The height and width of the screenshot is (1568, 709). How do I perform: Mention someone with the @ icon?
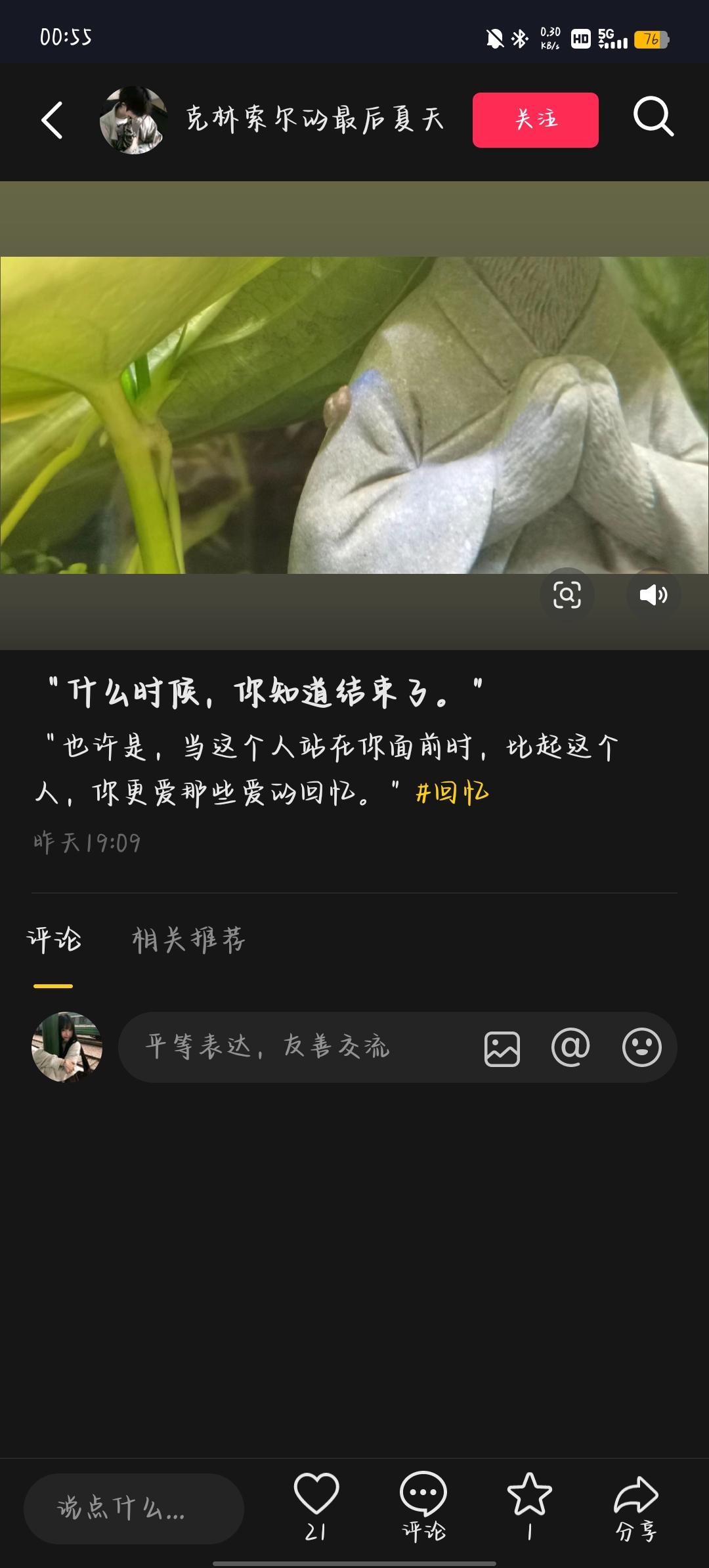point(570,1047)
